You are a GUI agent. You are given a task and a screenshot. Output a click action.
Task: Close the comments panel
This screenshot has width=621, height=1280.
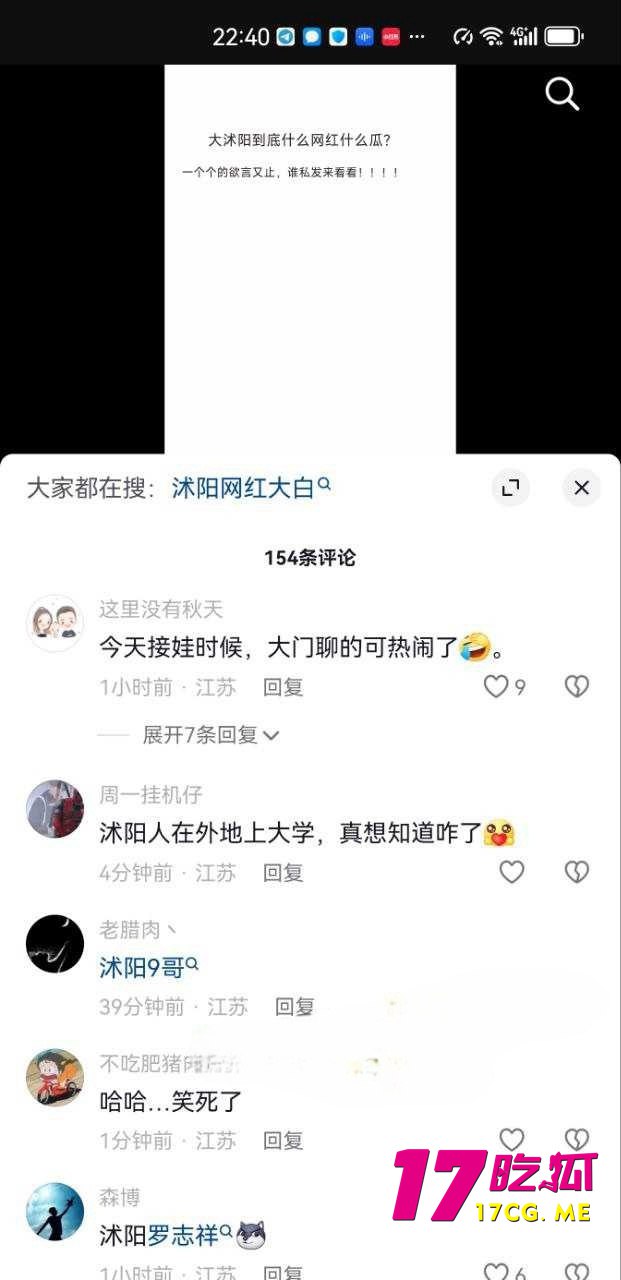pos(581,488)
